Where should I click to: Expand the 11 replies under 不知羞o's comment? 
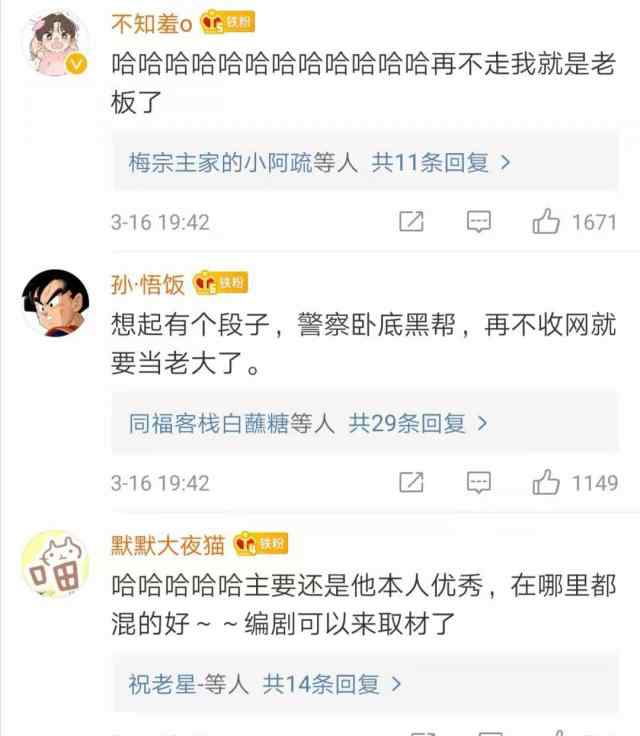(x=320, y=162)
